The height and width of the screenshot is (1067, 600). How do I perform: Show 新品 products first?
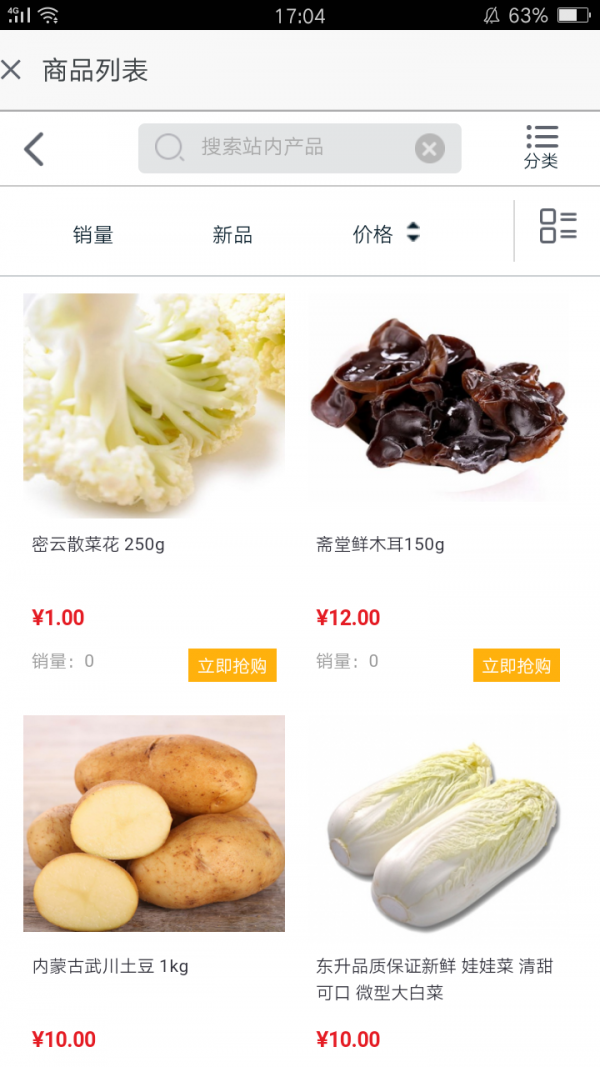click(x=232, y=235)
